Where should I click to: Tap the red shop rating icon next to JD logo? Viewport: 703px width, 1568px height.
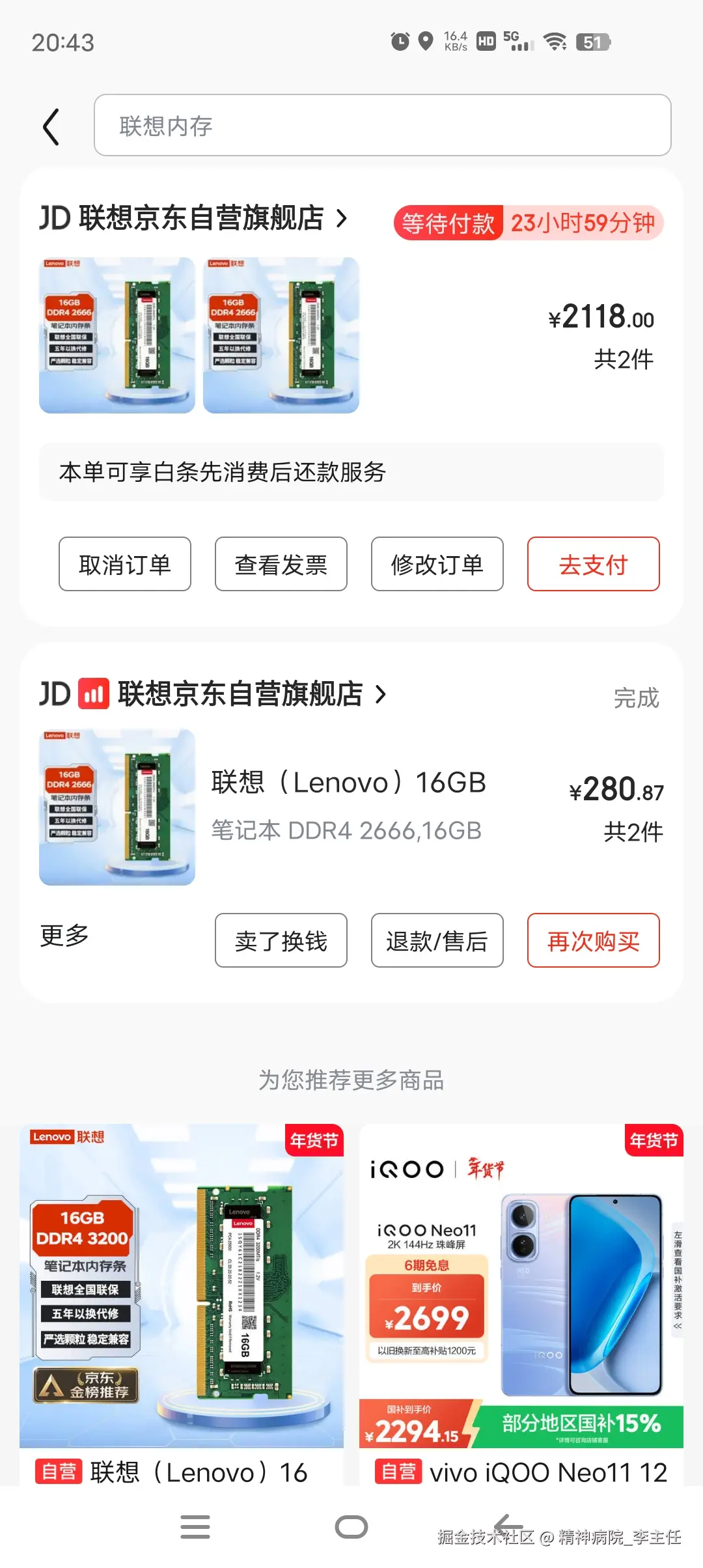(x=94, y=694)
